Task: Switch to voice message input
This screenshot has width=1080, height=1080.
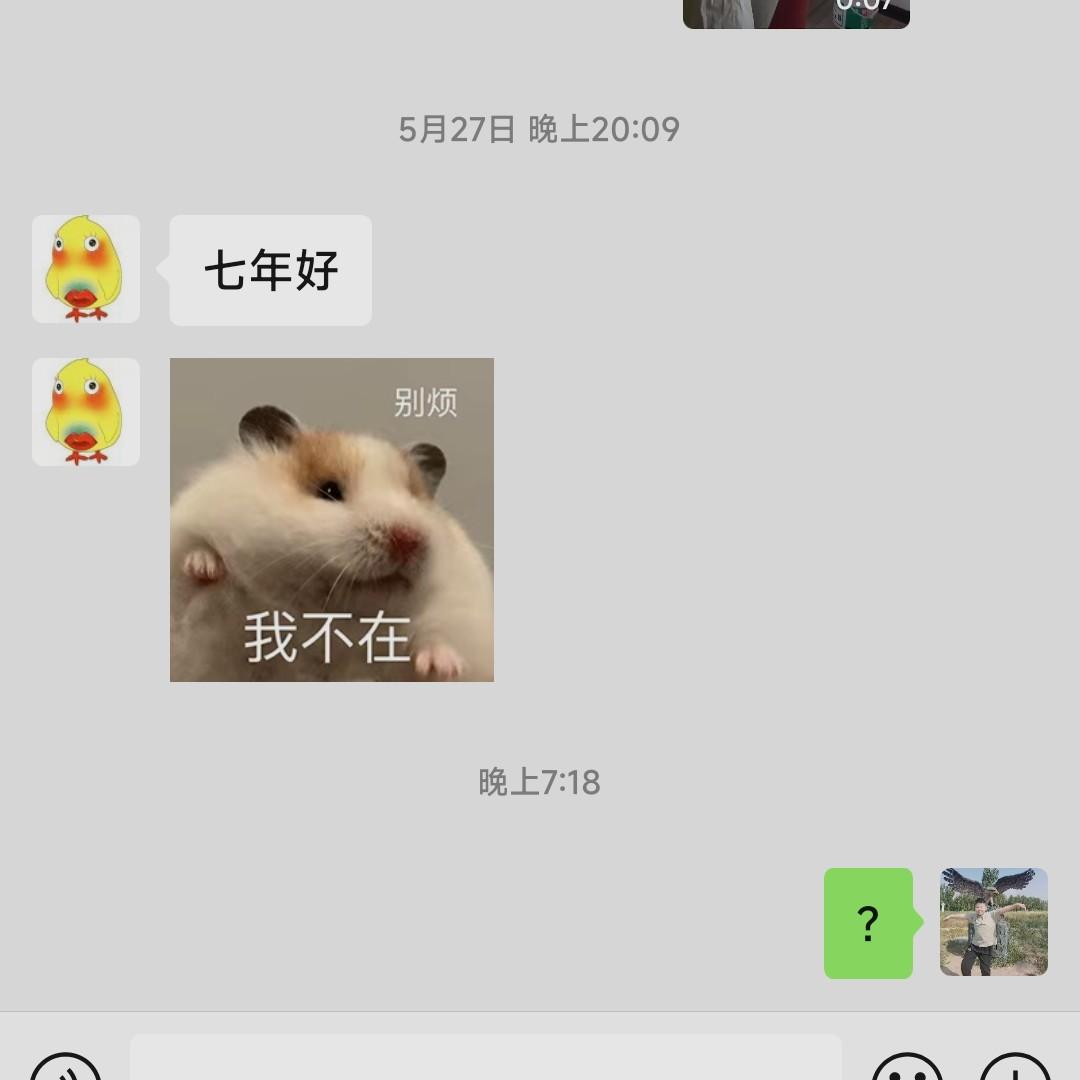Action: (x=66, y=1068)
